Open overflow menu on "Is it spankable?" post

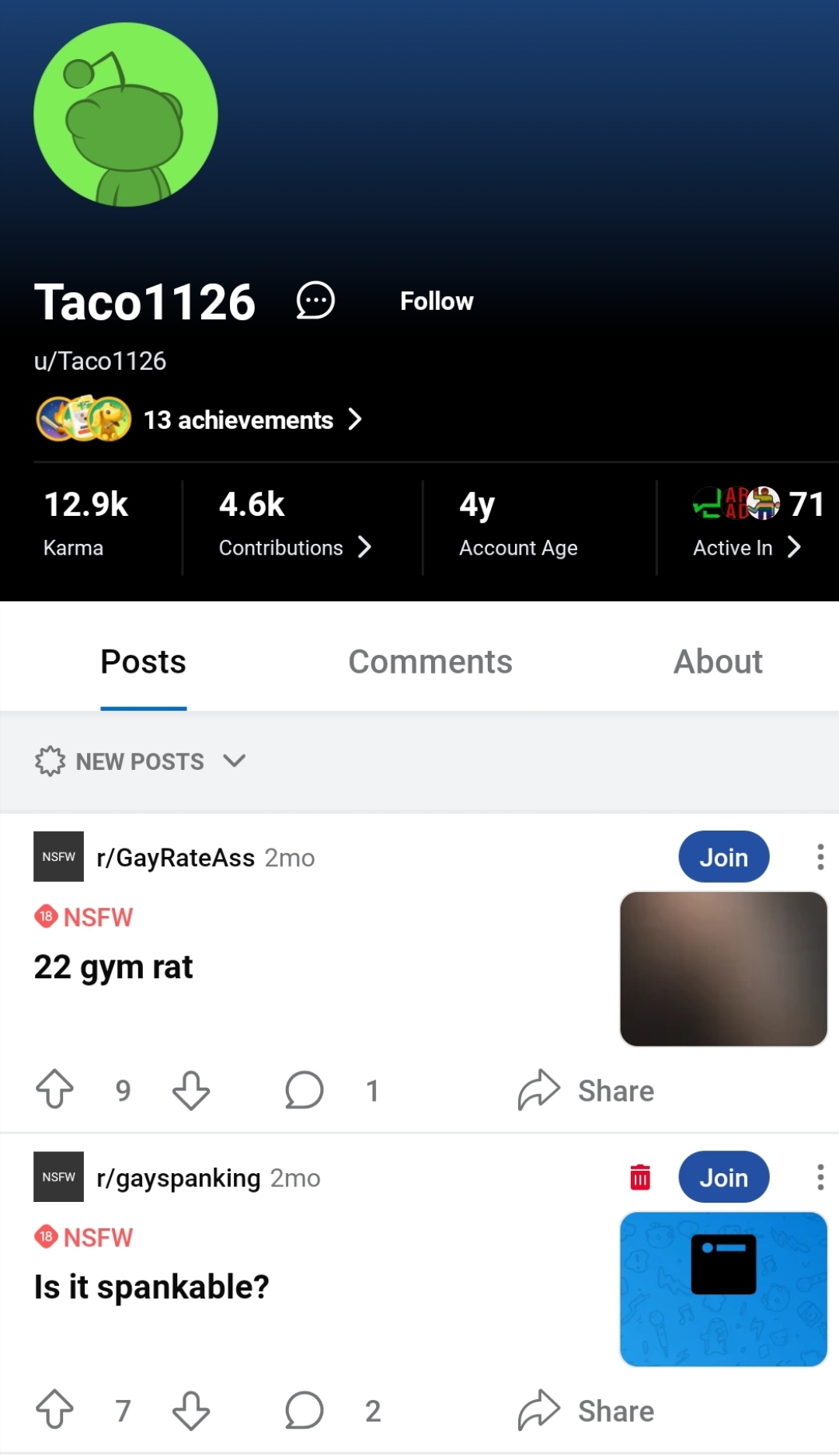coord(820,1177)
